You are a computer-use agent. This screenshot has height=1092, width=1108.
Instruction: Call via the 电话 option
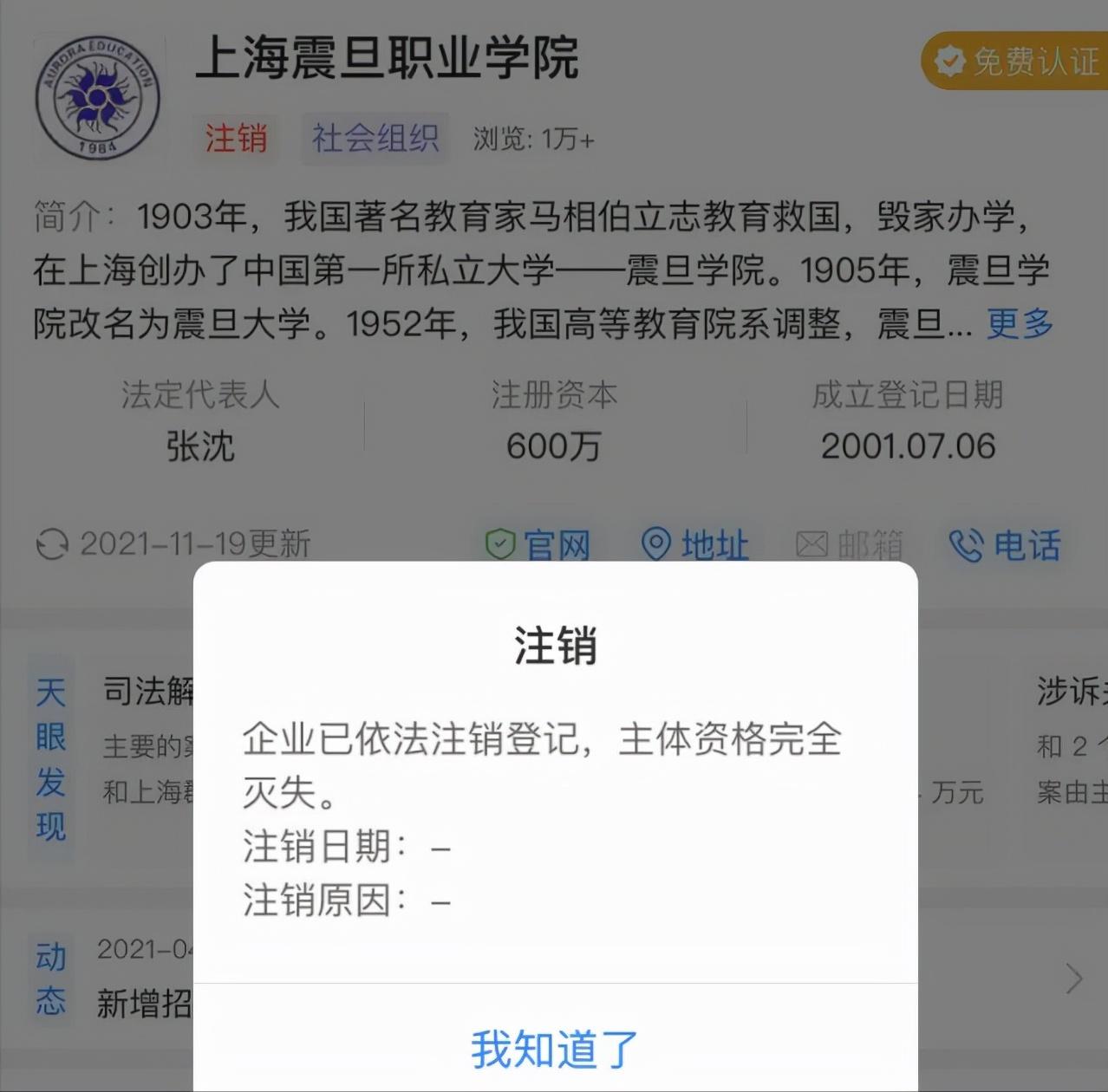1006,545
